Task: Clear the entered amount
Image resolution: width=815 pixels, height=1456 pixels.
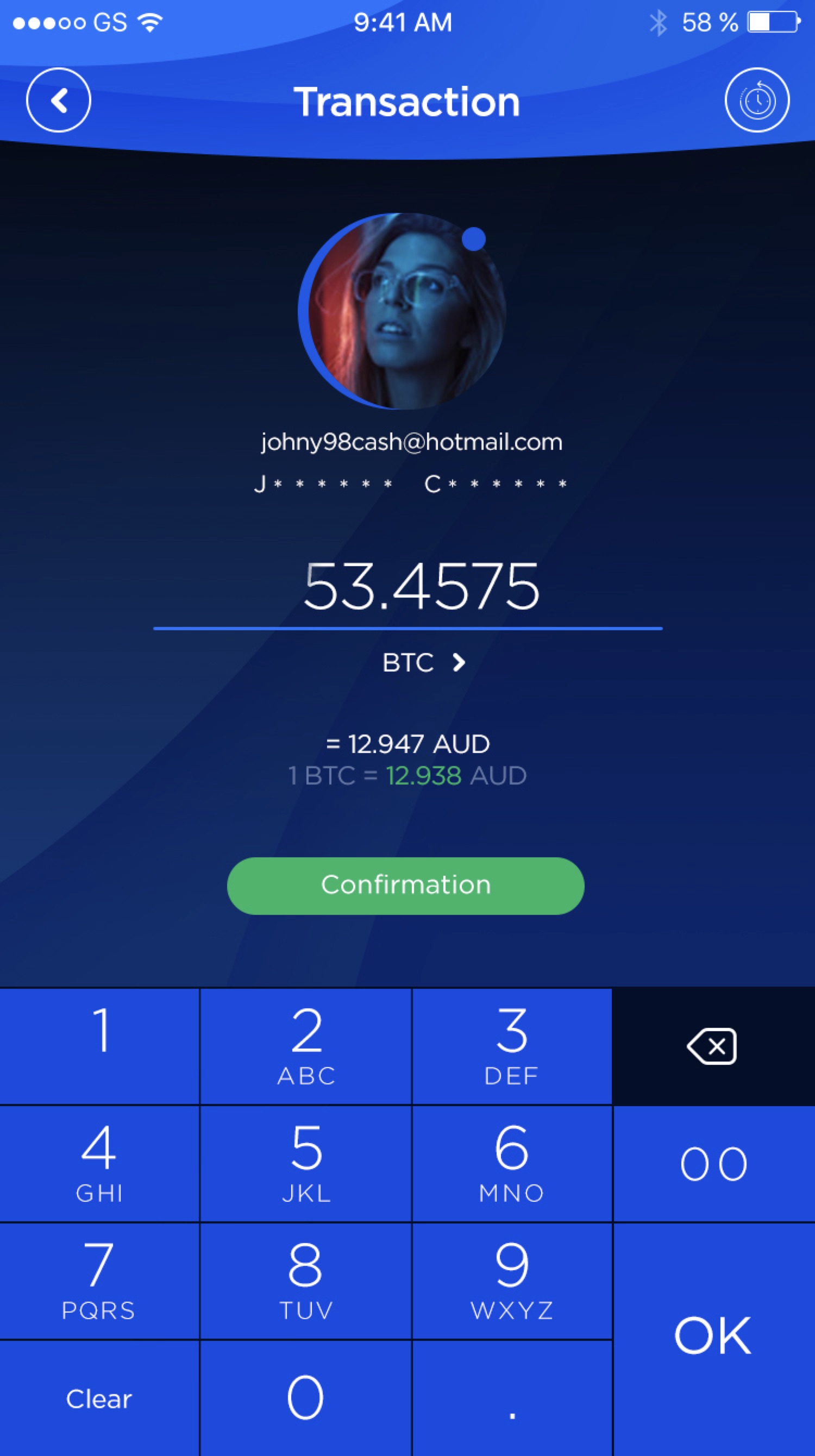Action: [x=99, y=1398]
